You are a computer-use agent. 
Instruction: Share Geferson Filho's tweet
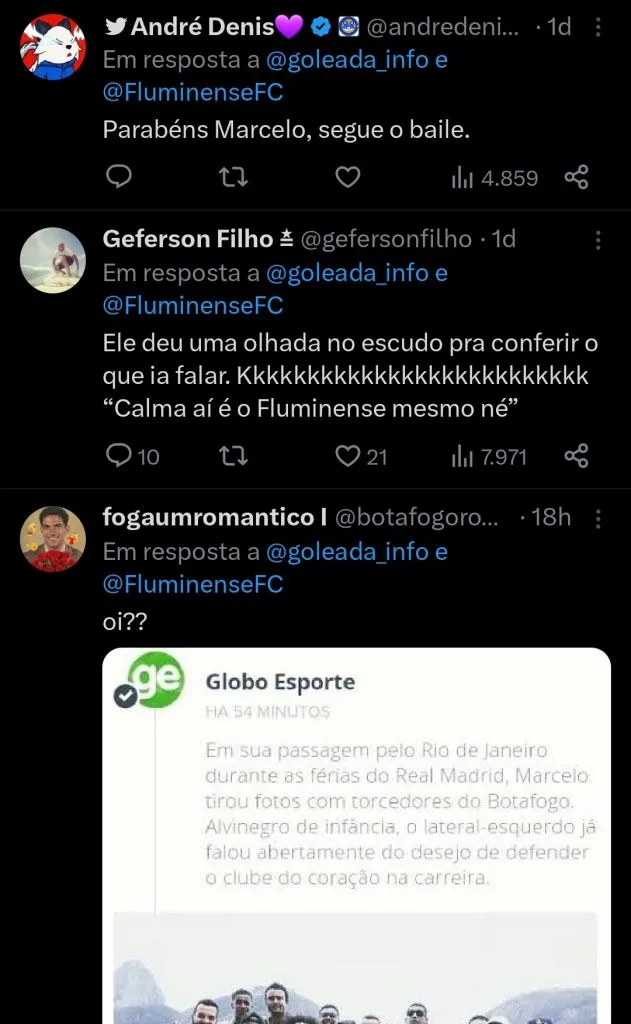click(x=576, y=456)
